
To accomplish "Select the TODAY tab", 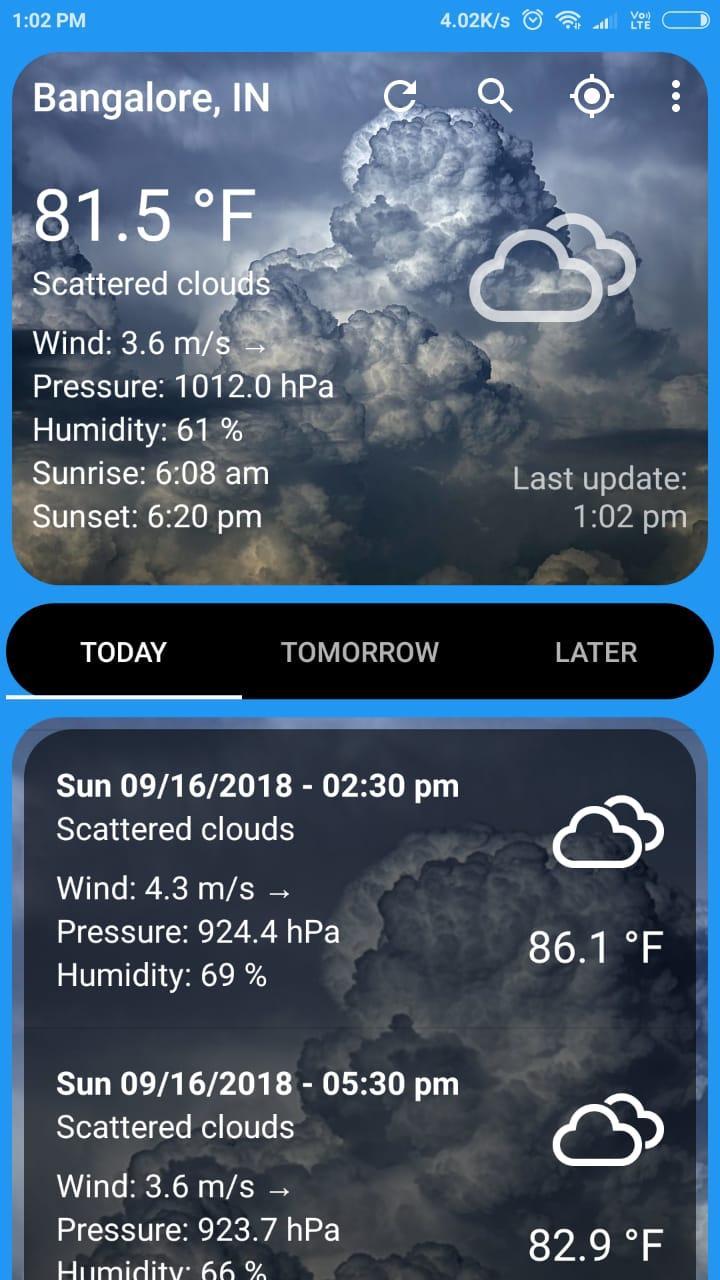I will 123,651.
